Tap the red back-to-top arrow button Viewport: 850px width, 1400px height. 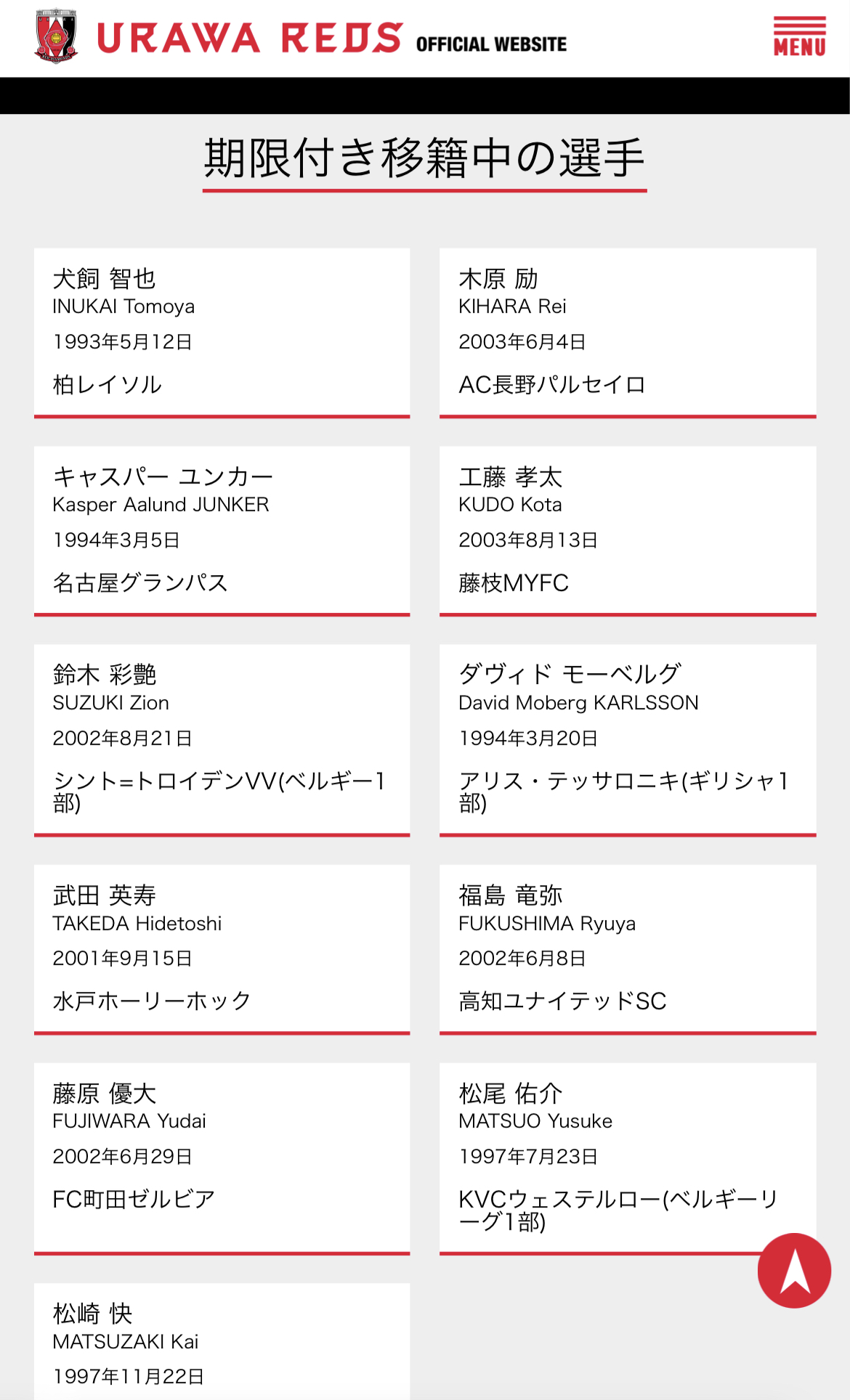click(x=794, y=1270)
